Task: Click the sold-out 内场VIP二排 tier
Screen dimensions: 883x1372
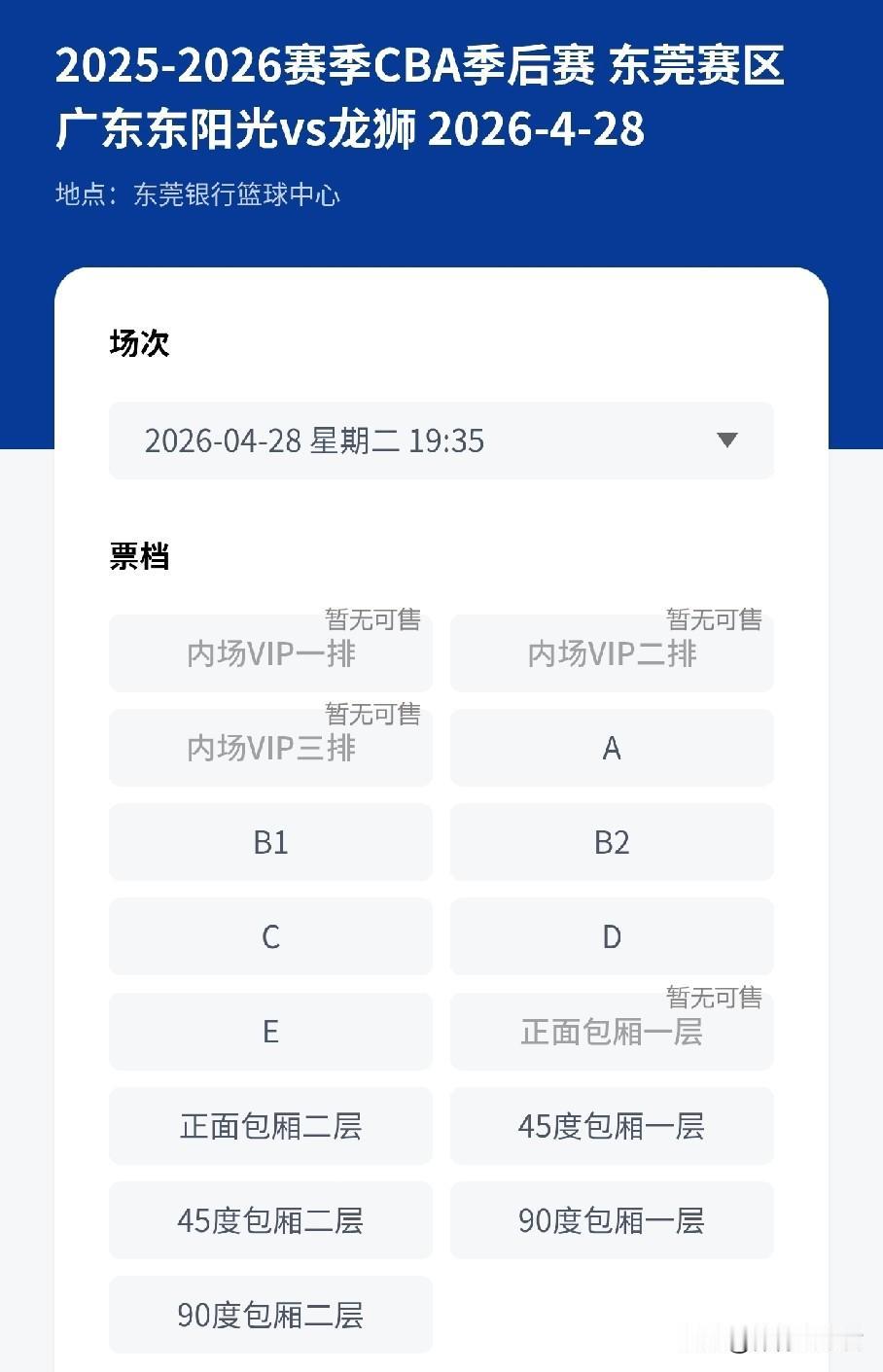Action: point(611,652)
